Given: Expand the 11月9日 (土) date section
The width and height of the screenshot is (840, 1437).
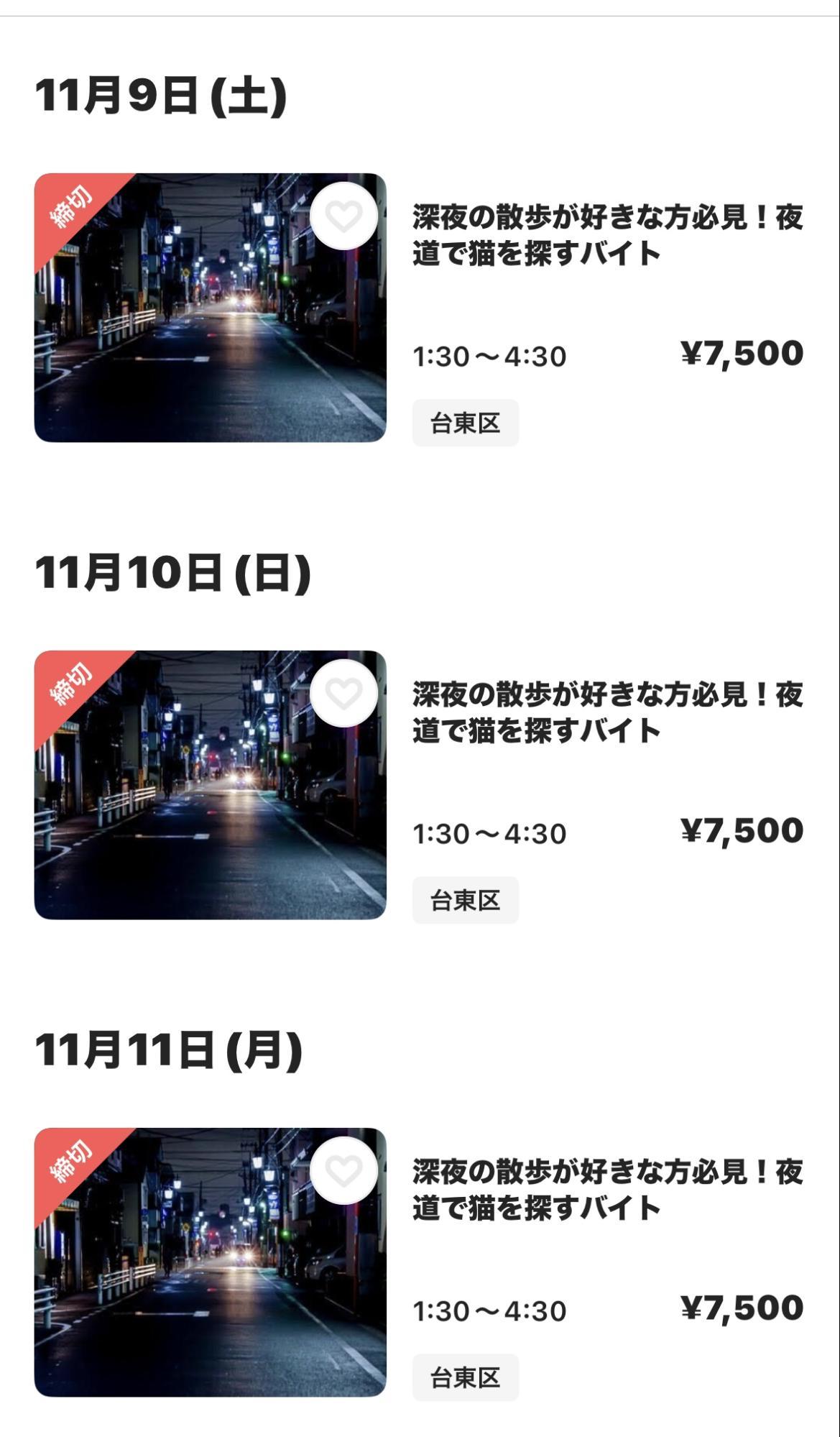Looking at the screenshot, I should tap(162, 93).
